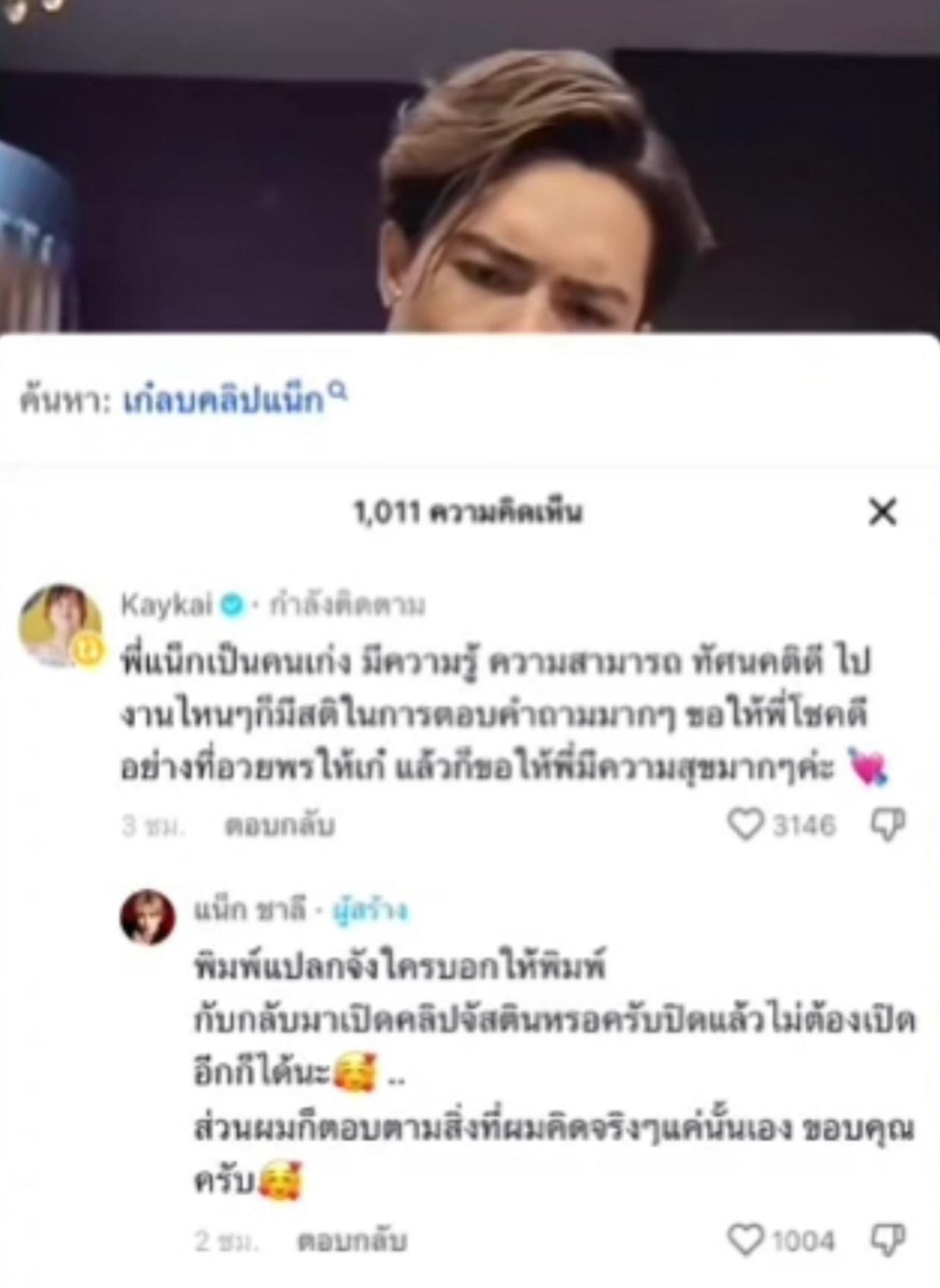The image size is (940, 1288).
Task: Like the creator's reply with 1004 likes
Action: (745, 1240)
